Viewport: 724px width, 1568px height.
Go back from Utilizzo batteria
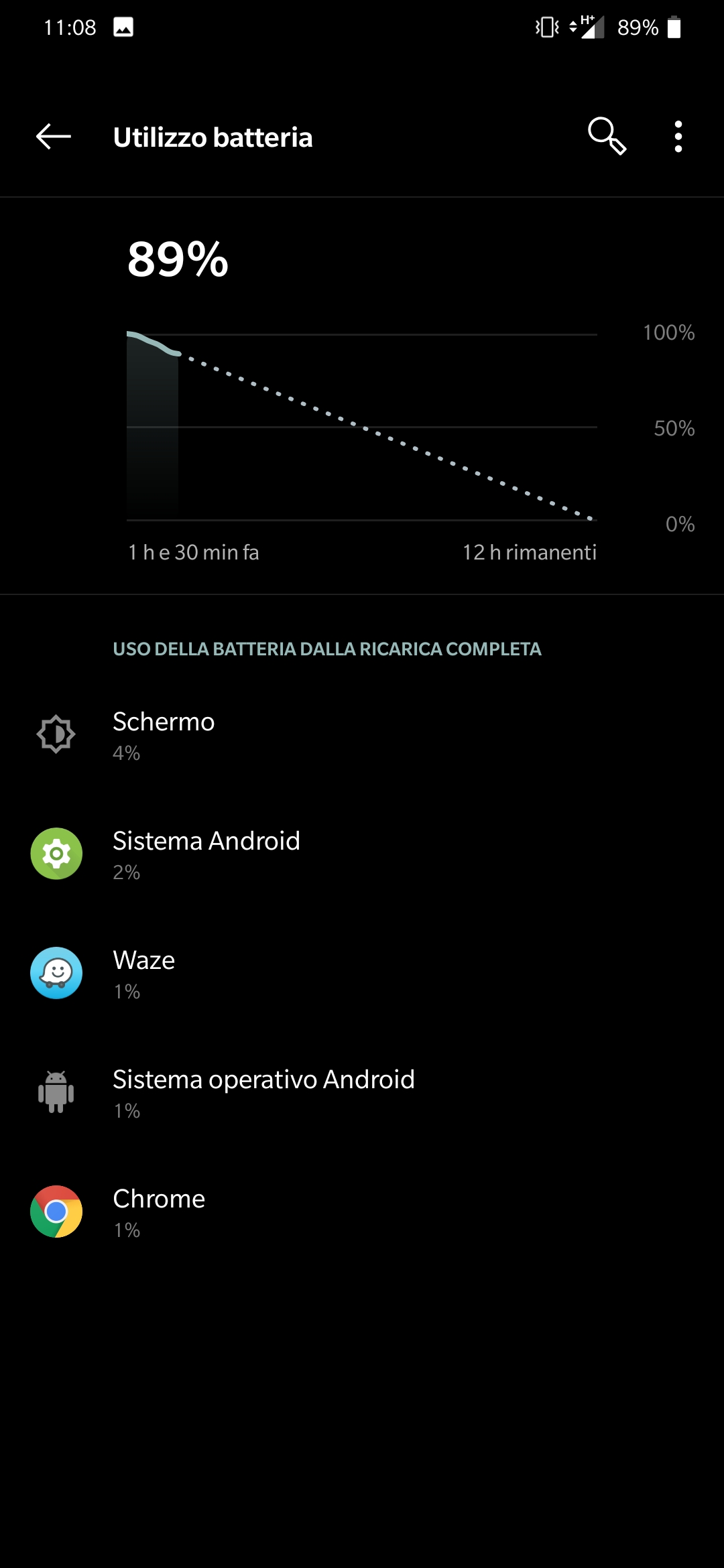coord(54,137)
